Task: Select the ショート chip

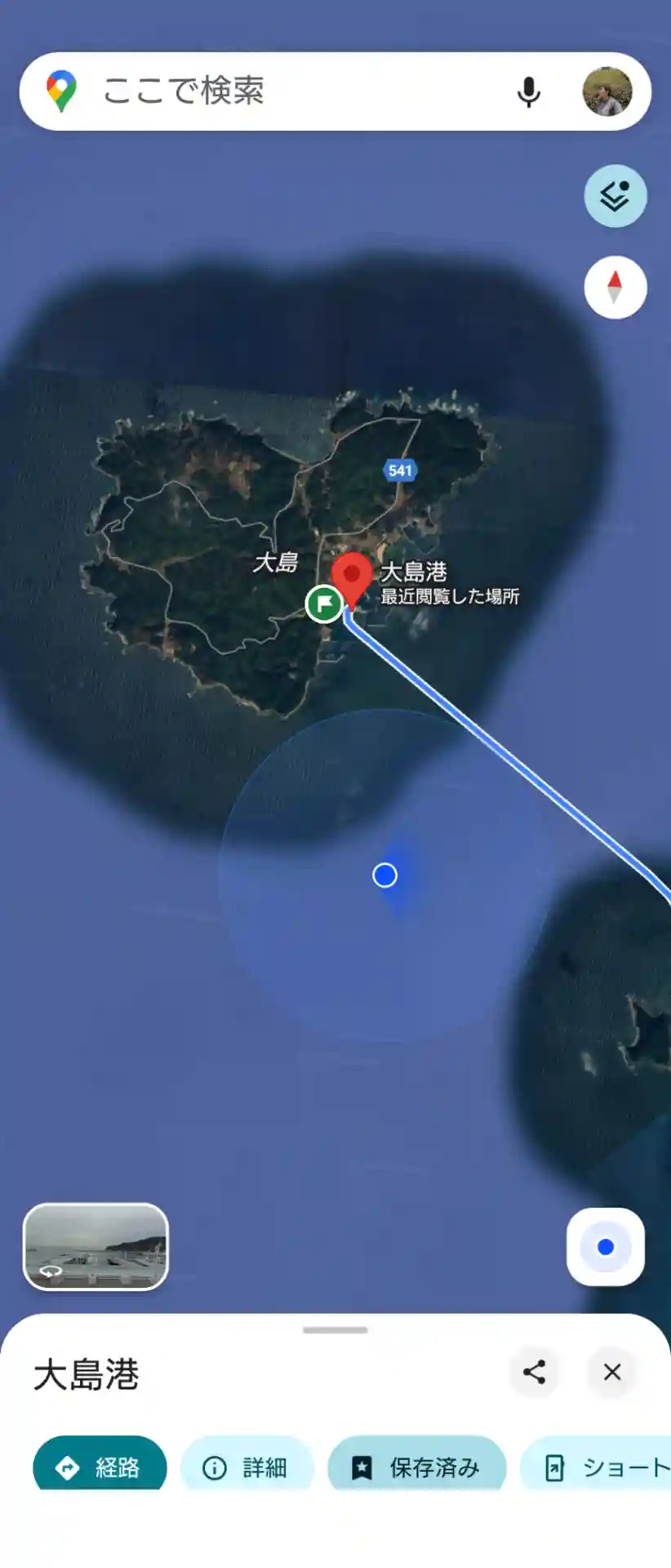Action: (604, 1467)
